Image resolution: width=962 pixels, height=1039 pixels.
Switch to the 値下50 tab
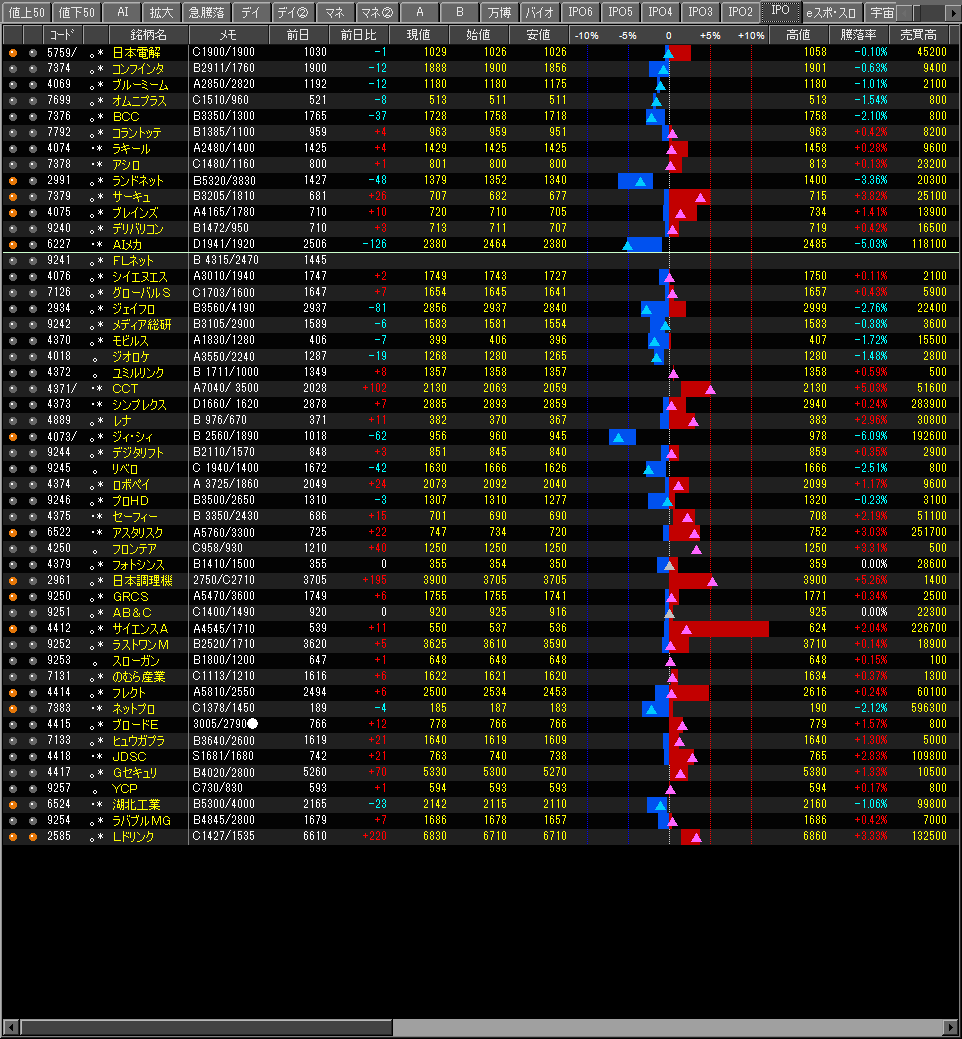pos(76,12)
